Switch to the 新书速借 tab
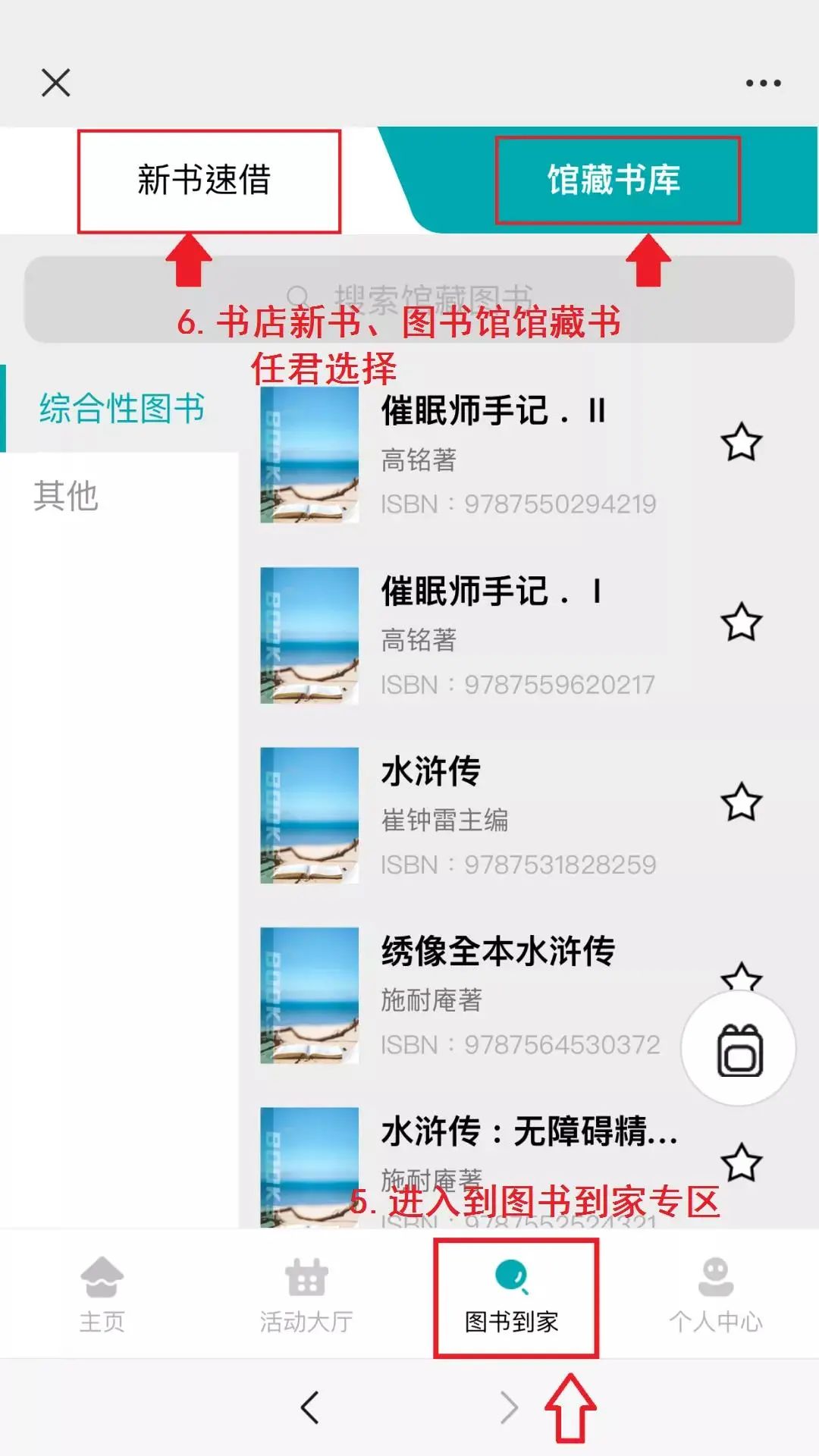Screen dimensions: 819x1456 point(205,180)
